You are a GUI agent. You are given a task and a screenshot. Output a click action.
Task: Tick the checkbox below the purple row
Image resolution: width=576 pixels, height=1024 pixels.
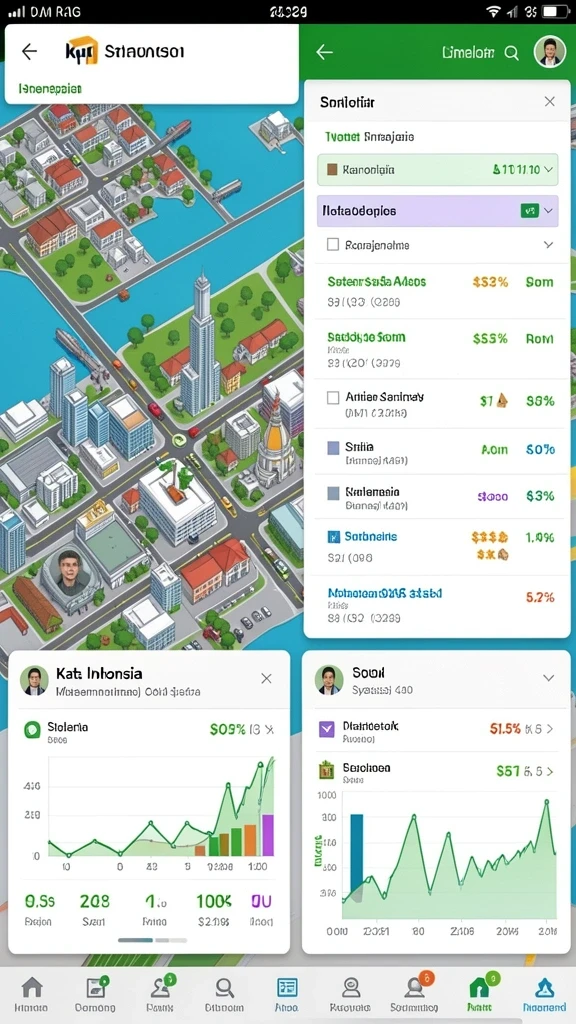pyautogui.click(x=333, y=245)
